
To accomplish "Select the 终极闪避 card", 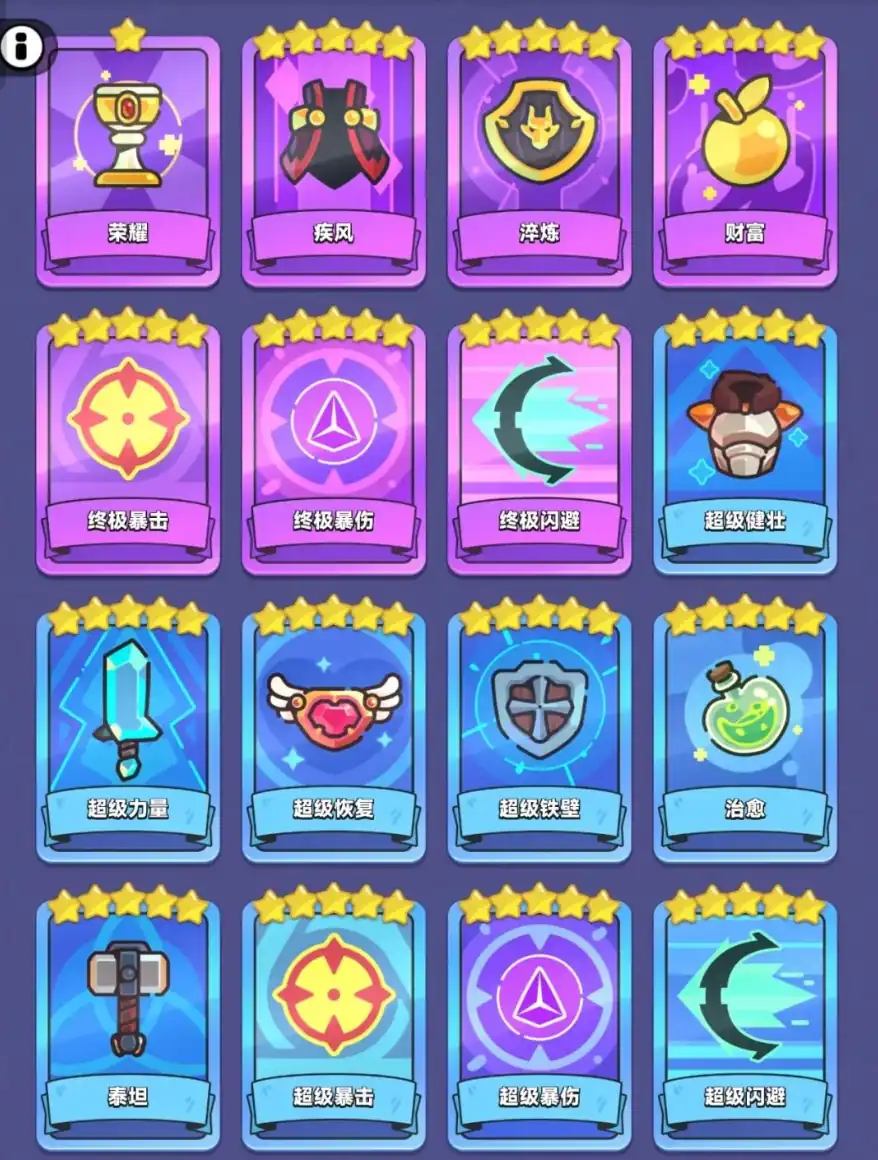I will click(x=539, y=445).
